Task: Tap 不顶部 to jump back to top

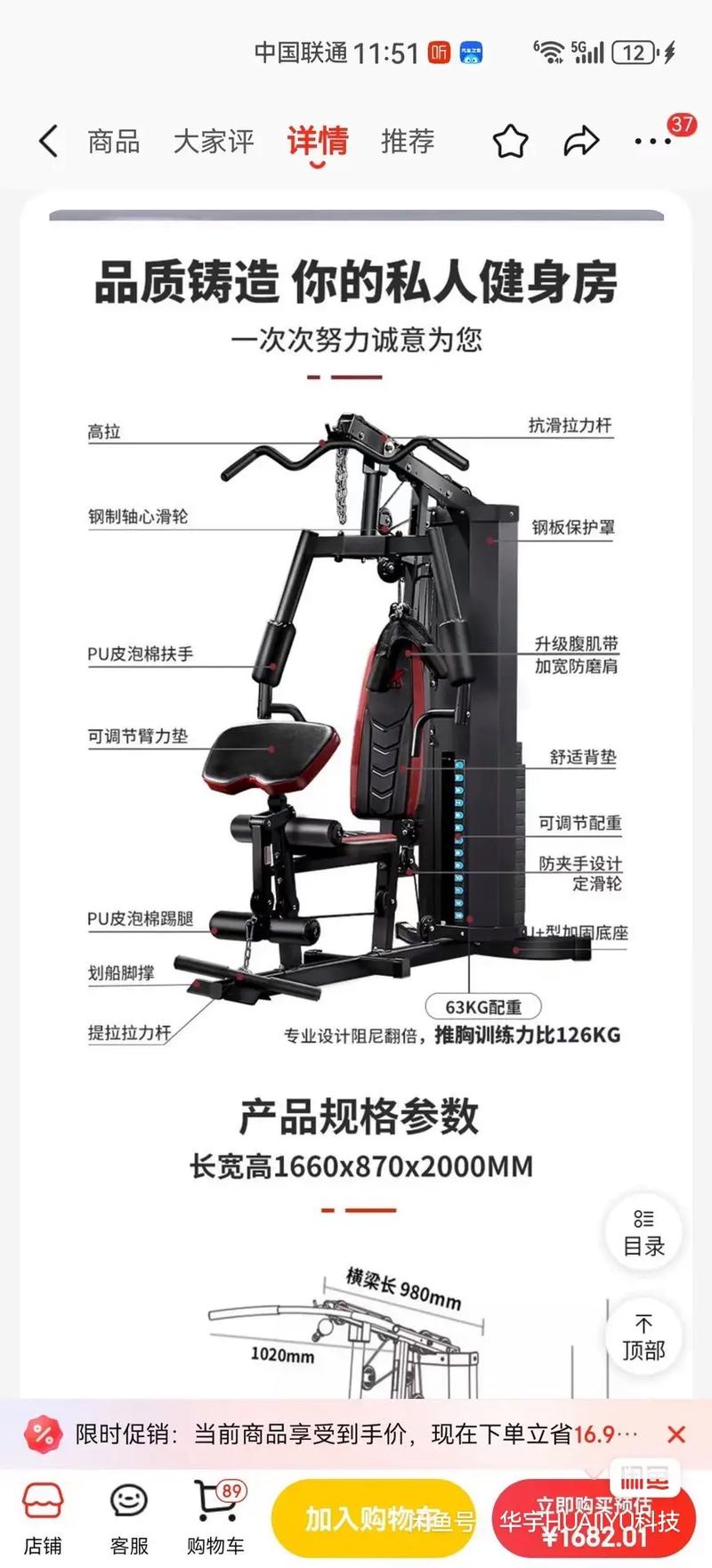Action: tap(643, 1336)
